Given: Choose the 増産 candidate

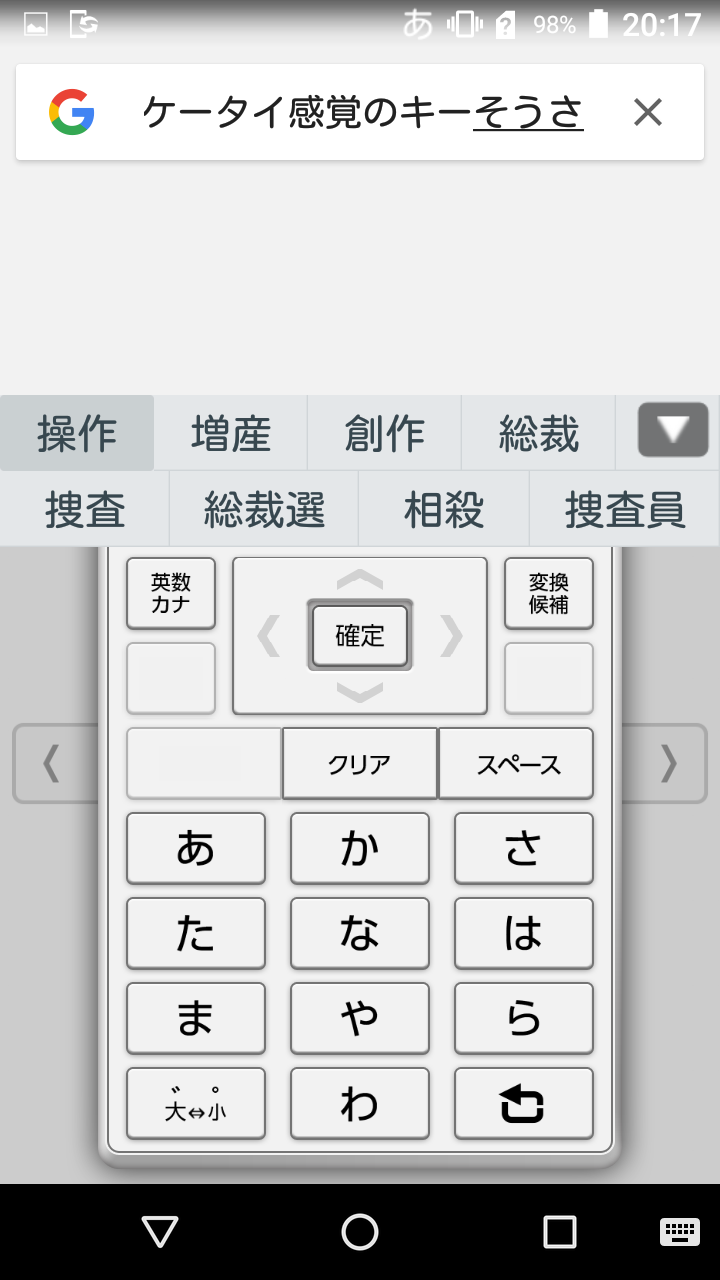Looking at the screenshot, I should click(x=231, y=433).
